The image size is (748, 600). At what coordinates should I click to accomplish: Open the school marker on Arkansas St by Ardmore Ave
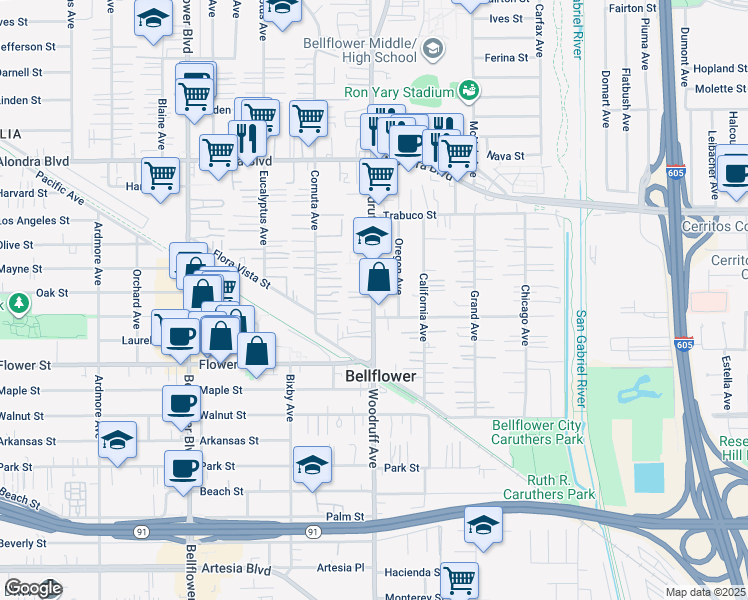(x=118, y=440)
